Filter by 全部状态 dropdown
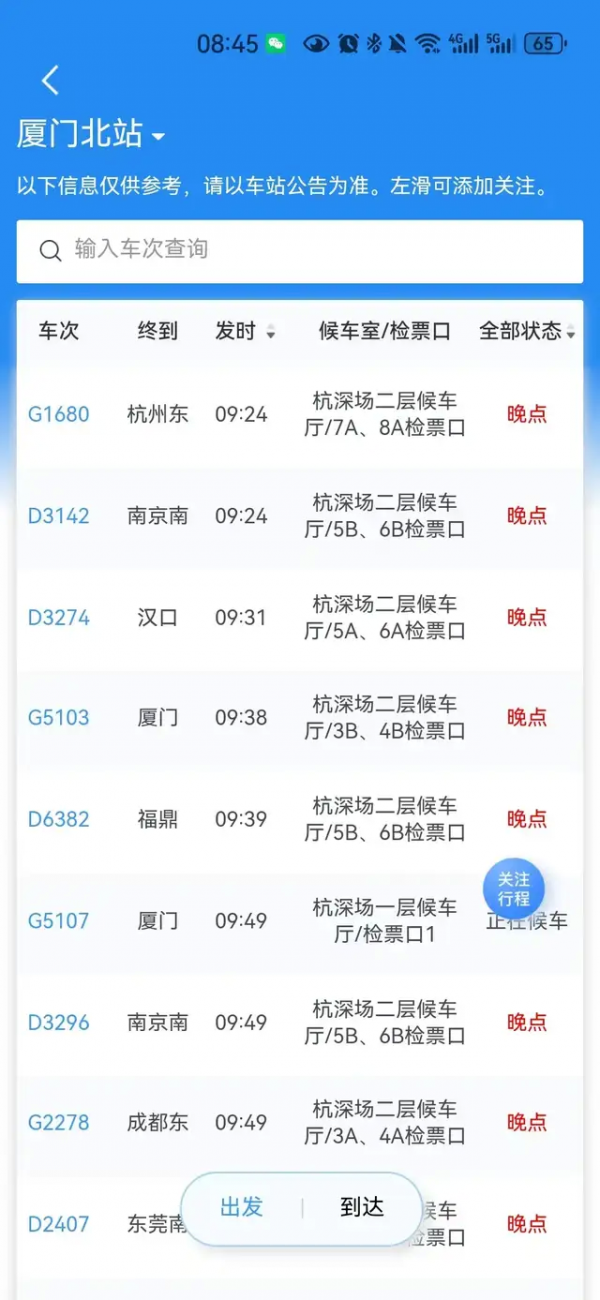This screenshot has height=1300, width=600. coord(527,332)
